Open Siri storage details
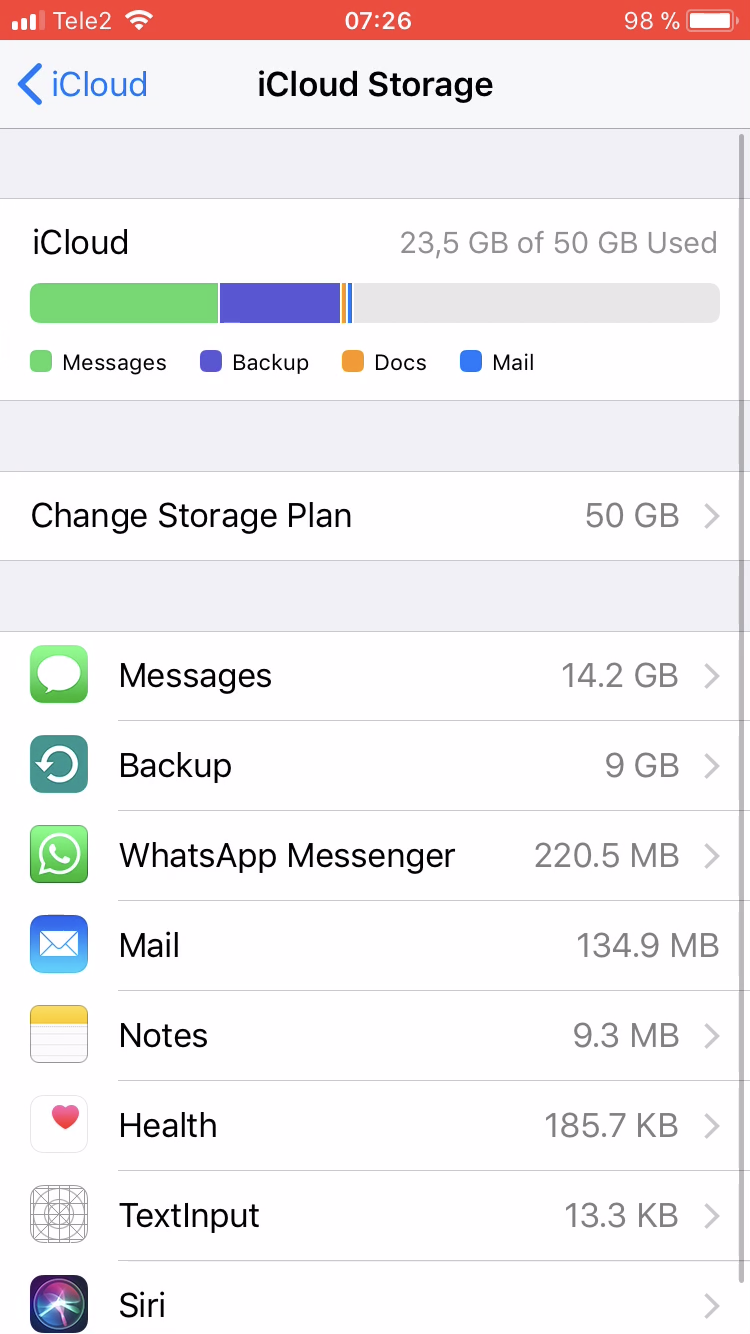This screenshot has height=1334, width=750. pyautogui.click(x=375, y=1298)
